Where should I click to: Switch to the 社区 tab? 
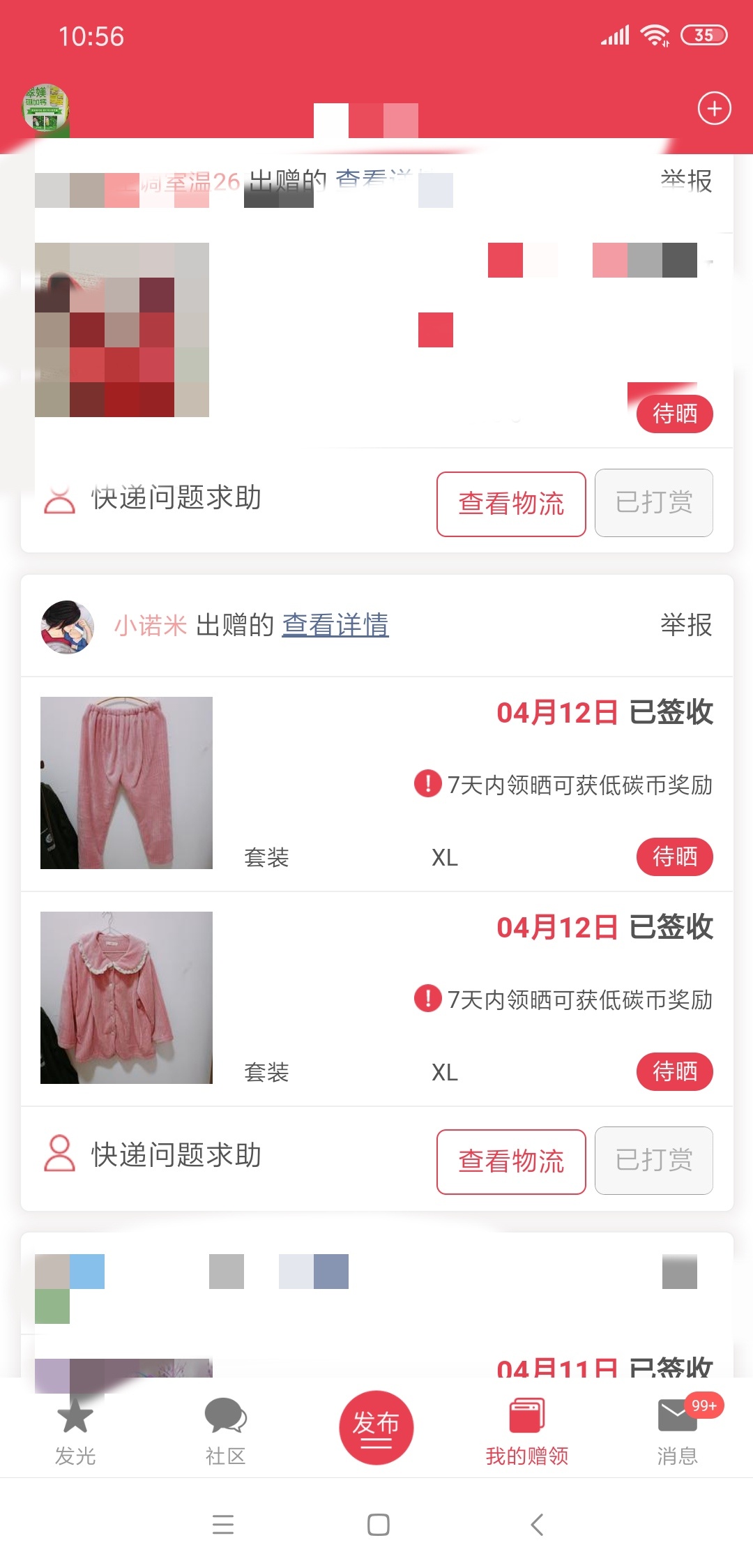tap(226, 1431)
